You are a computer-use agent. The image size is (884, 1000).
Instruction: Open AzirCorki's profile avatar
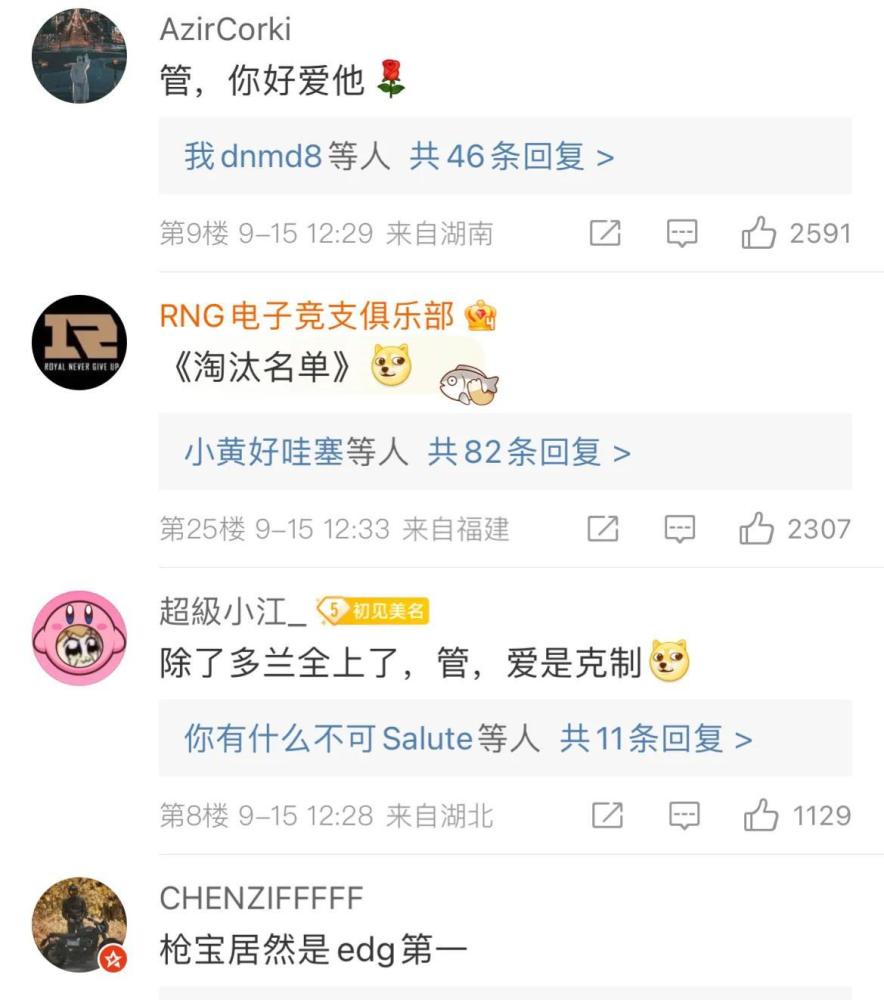80,55
